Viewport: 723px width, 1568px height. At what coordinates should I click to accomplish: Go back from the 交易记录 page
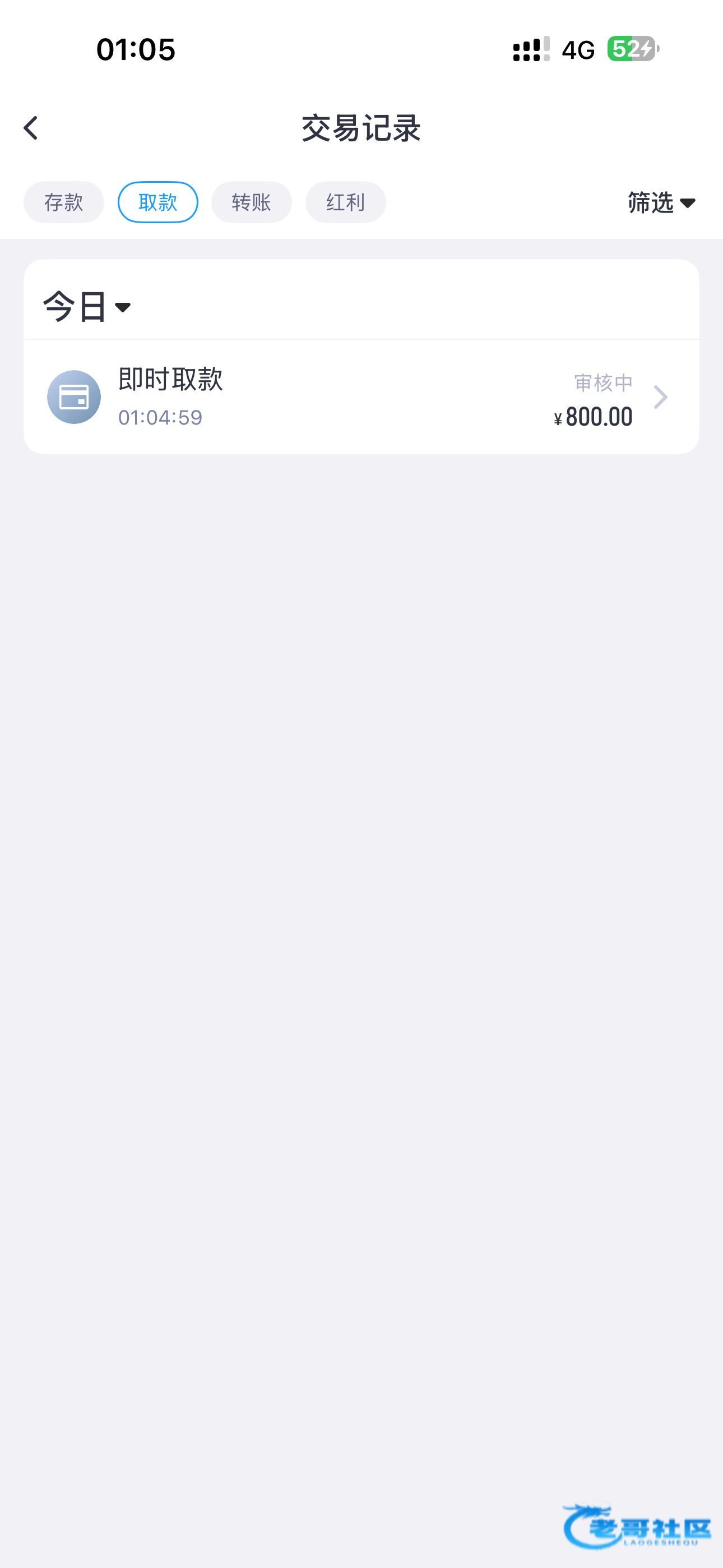pos(30,128)
